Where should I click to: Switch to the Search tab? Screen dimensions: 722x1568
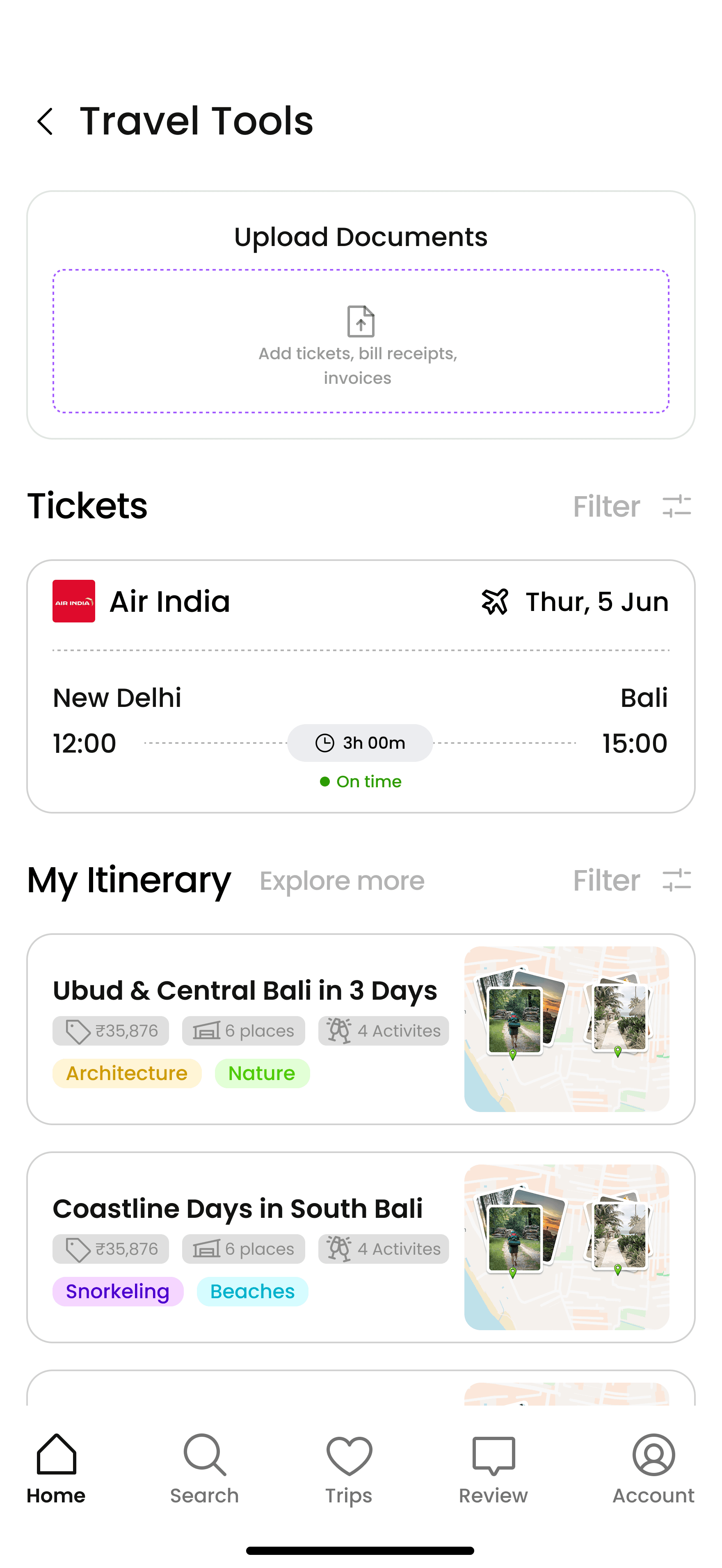205,1468
